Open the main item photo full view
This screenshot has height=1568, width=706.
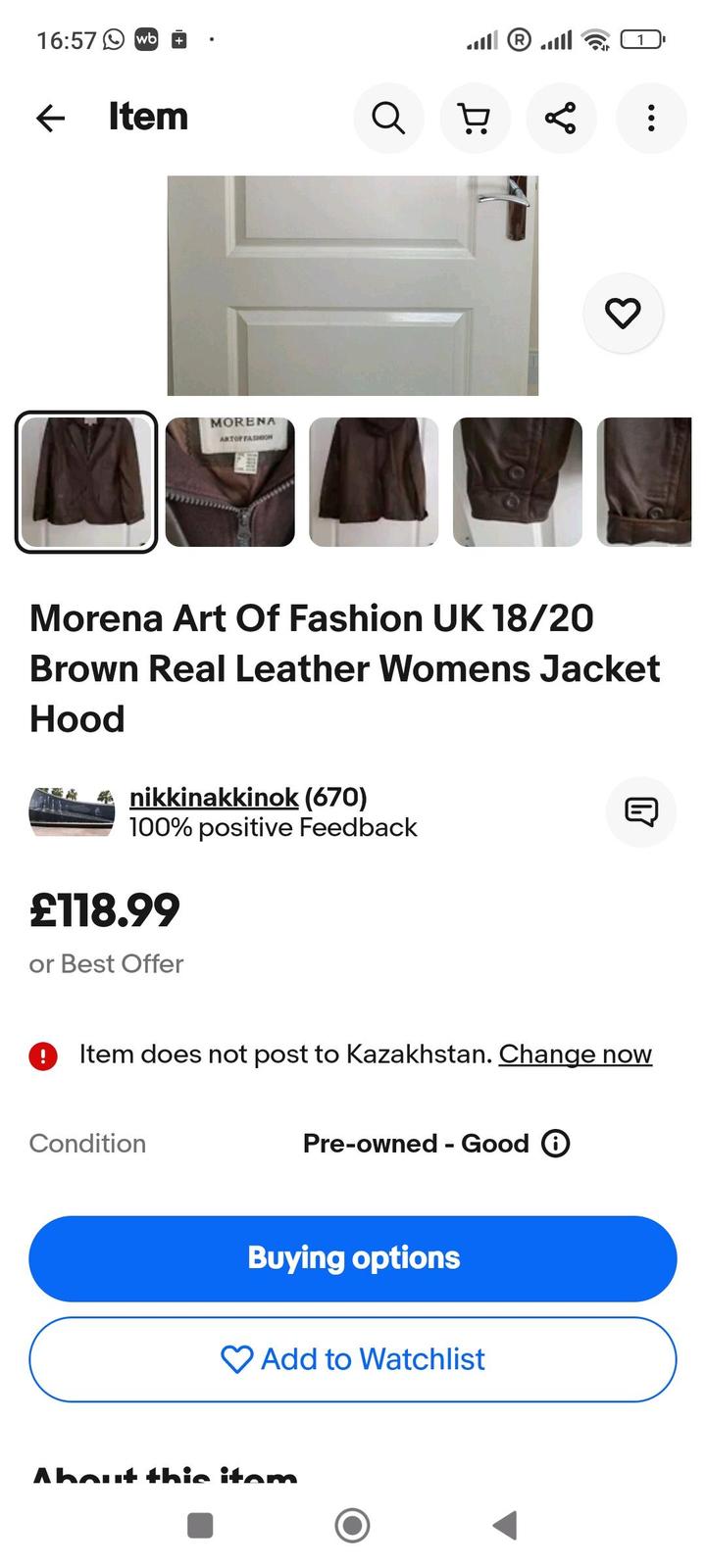[353, 286]
